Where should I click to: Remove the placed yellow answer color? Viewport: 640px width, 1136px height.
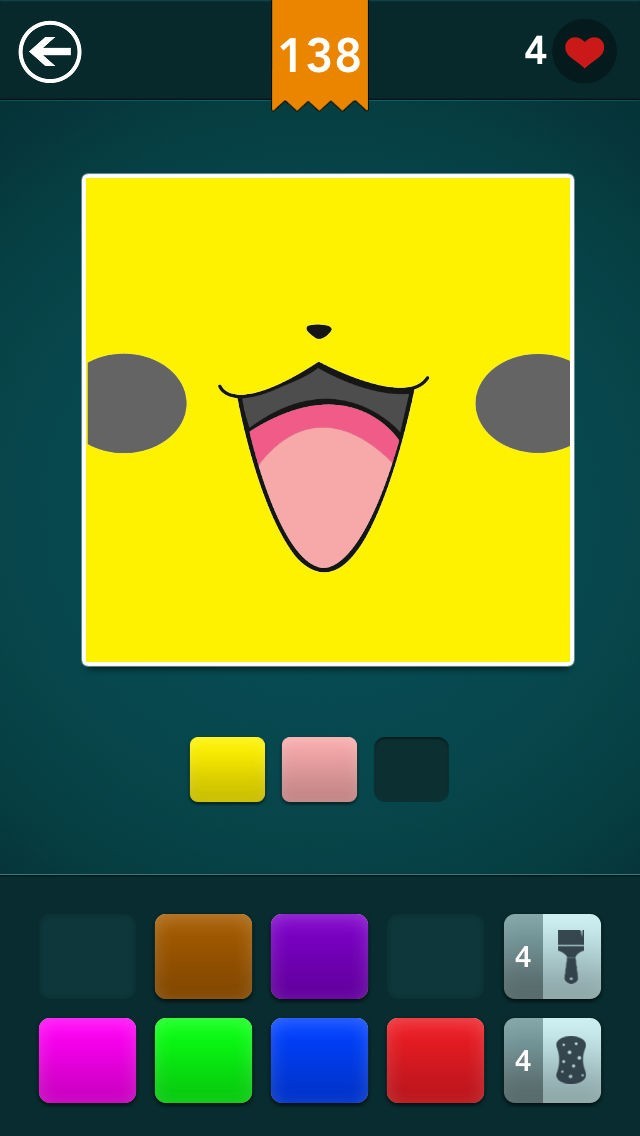[x=227, y=769]
